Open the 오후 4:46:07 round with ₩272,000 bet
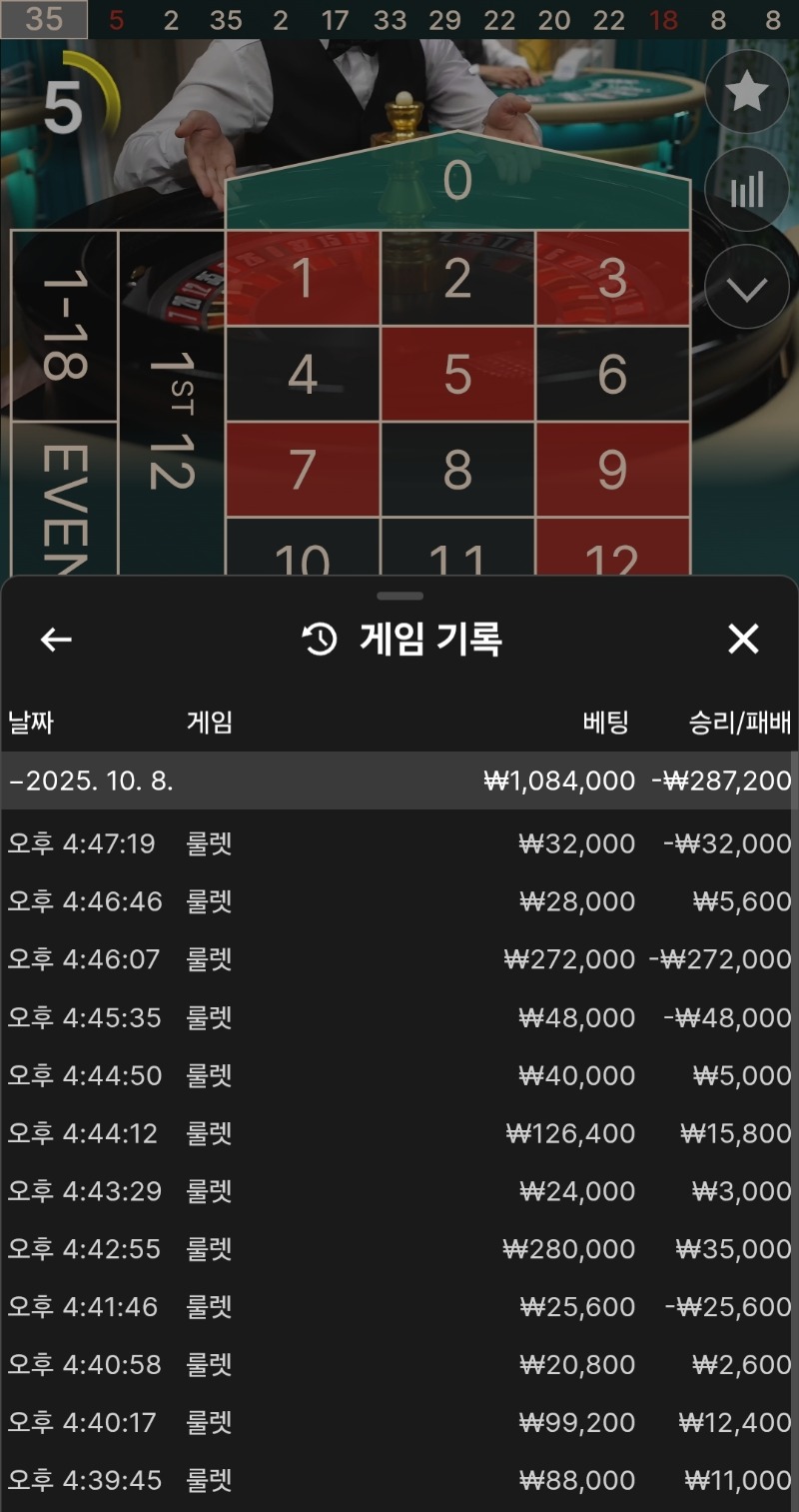799x1512 pixels. [399, 960]
